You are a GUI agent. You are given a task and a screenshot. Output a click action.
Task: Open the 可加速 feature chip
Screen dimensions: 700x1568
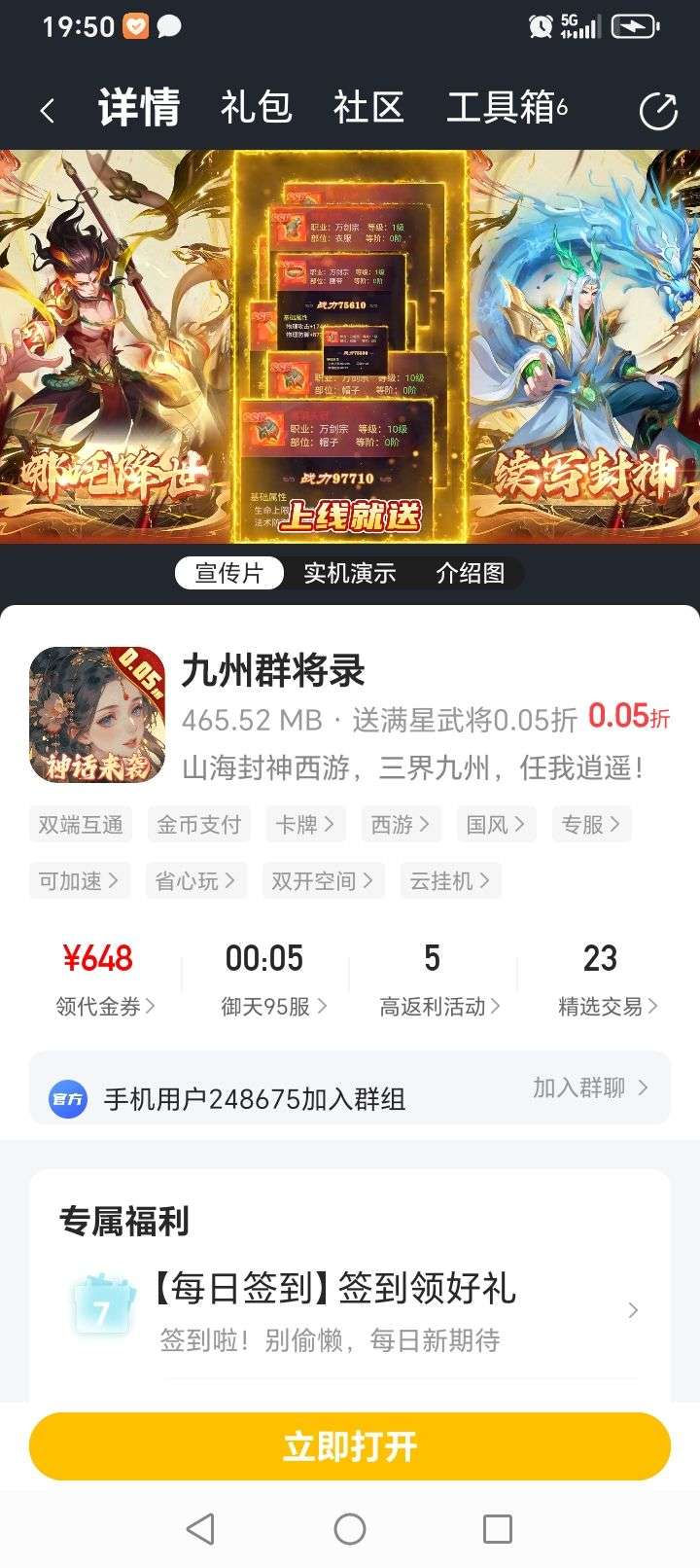pyautogui.click(x=79, y=880)
